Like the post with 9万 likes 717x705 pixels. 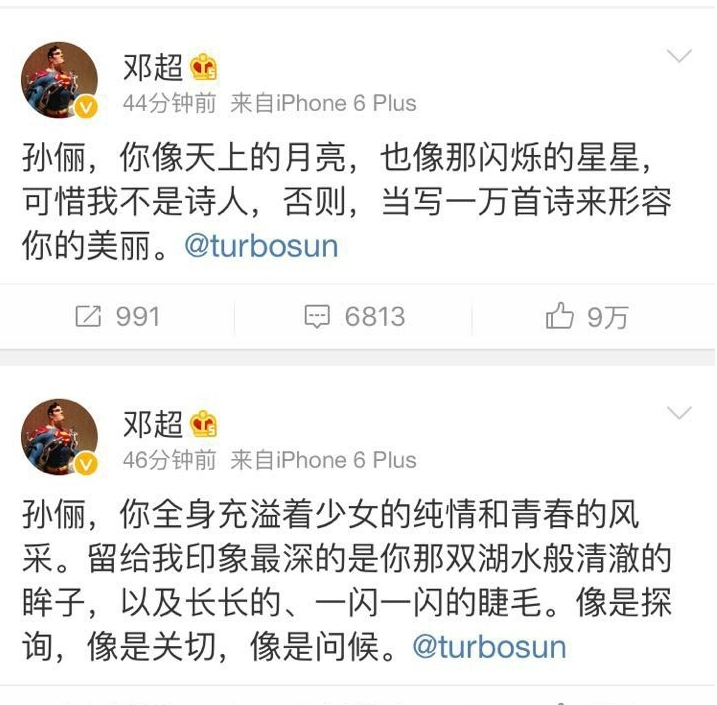pyautogui.click(x=587, y=317)
